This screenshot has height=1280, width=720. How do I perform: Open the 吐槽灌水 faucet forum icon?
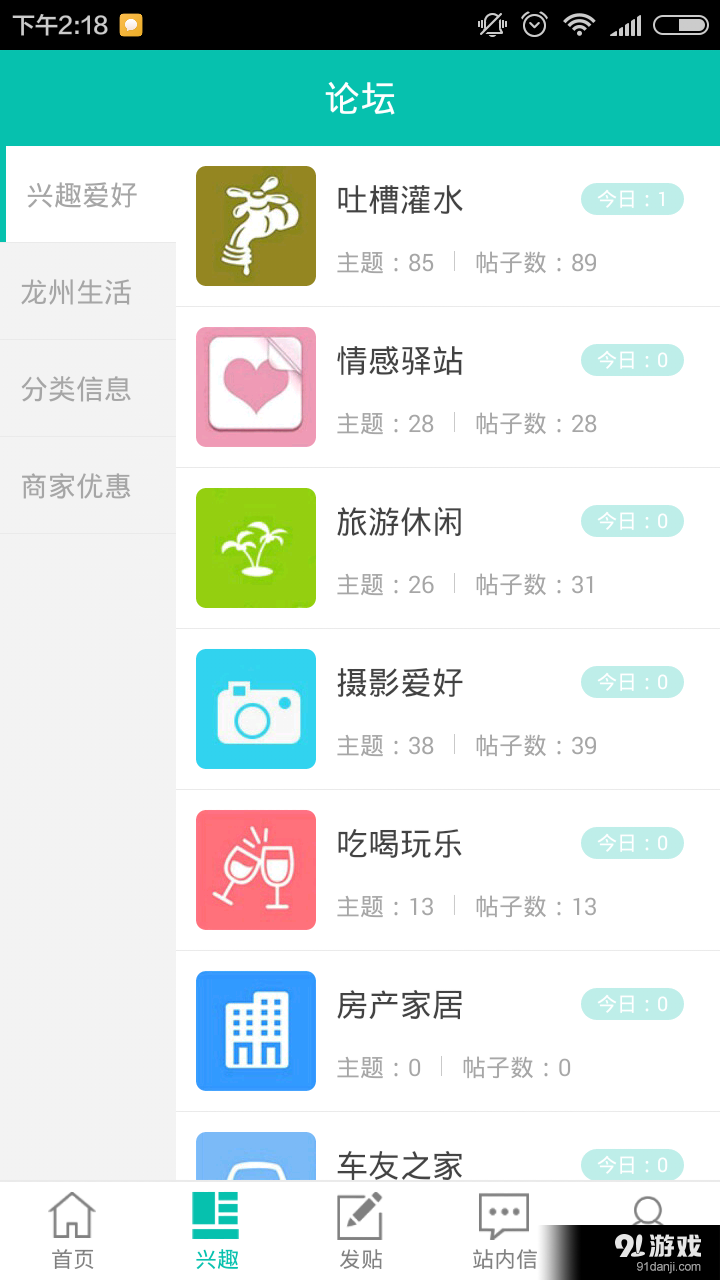coord(255,226)
